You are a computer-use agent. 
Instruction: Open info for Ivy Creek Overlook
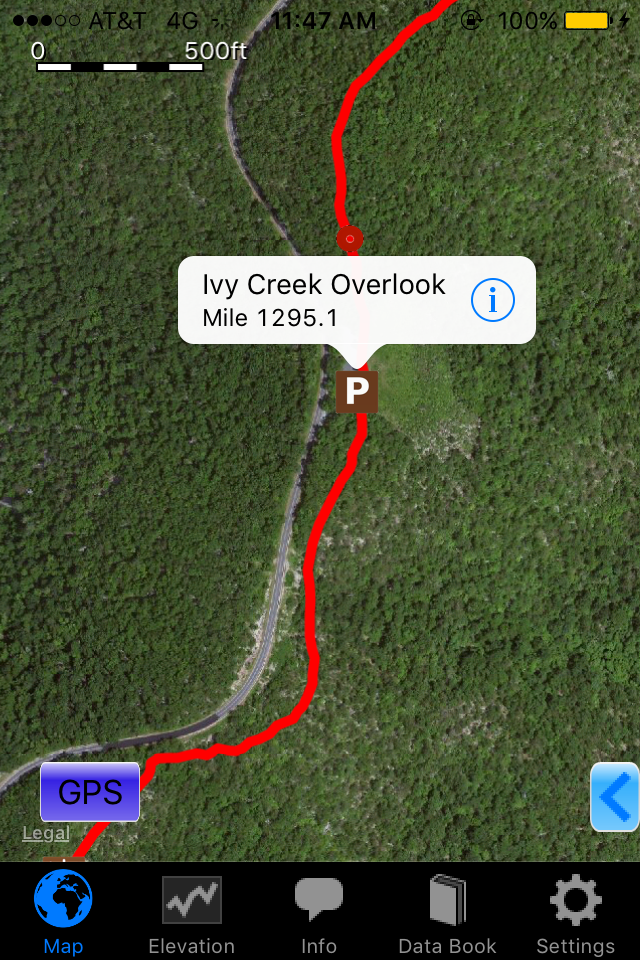pyautogui.click(x=492, y=300)
